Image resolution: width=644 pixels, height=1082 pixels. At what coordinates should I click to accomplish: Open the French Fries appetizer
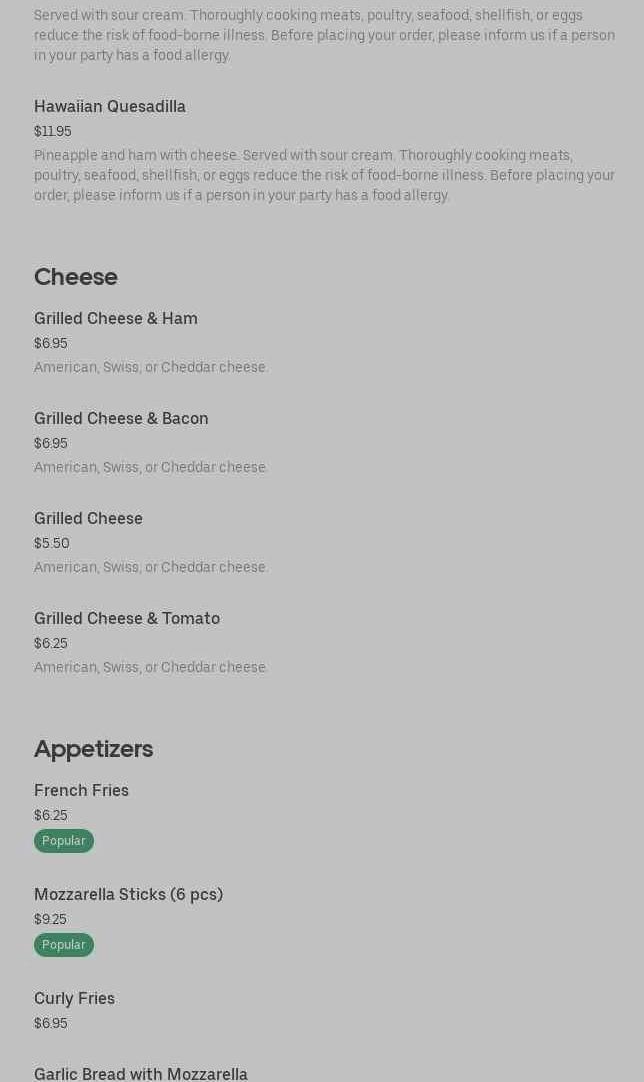pos(81,790)
